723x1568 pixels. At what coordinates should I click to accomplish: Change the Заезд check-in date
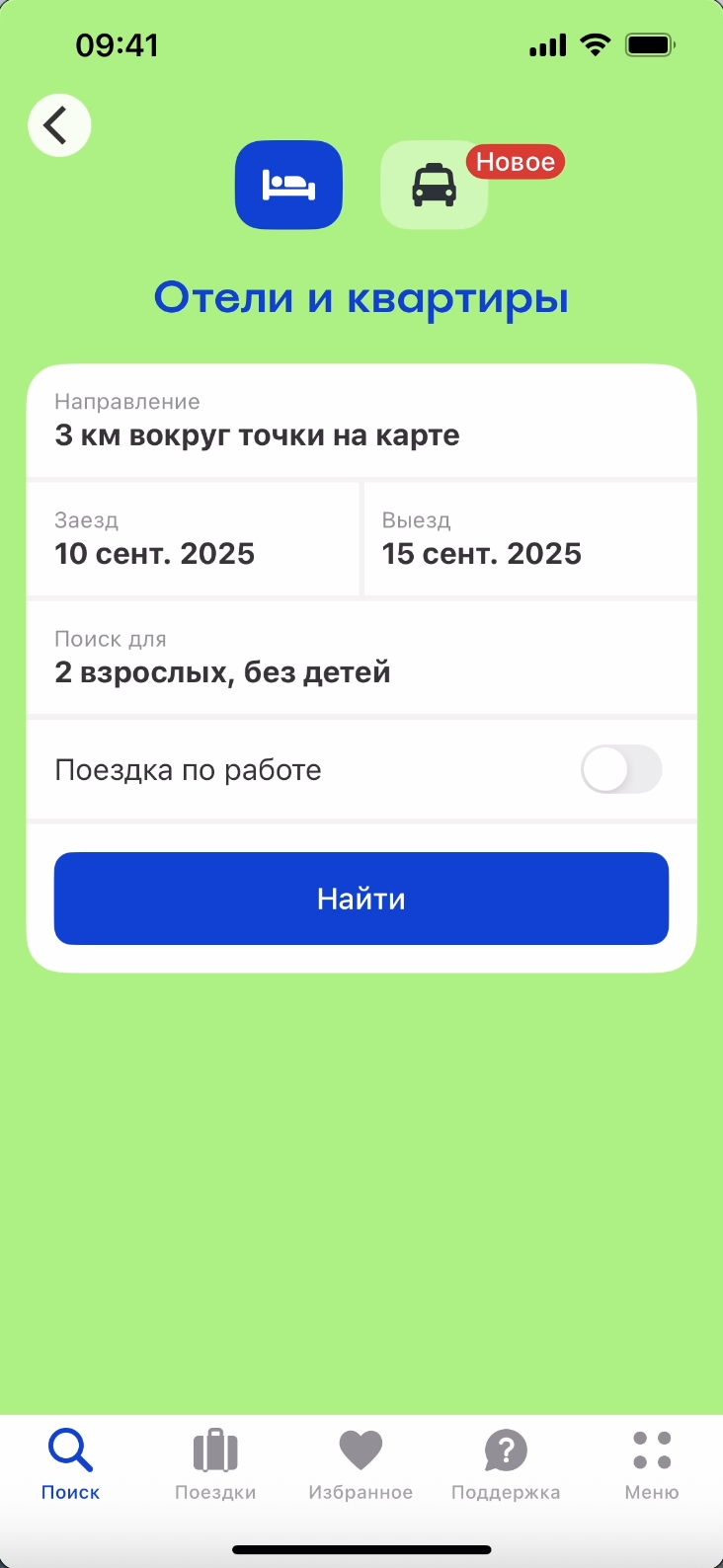tap(193, 539)
